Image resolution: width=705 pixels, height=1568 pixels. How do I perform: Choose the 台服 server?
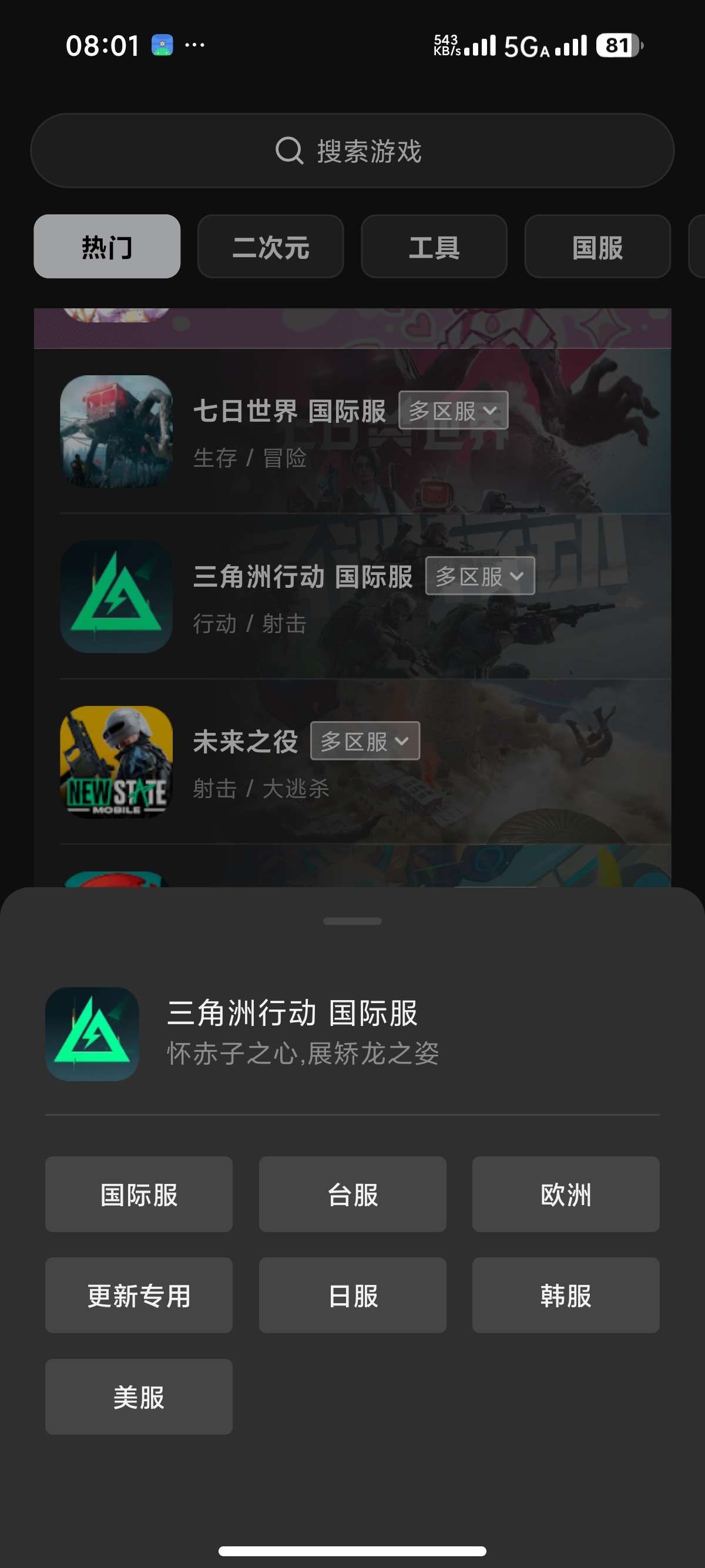point(352,1194)
